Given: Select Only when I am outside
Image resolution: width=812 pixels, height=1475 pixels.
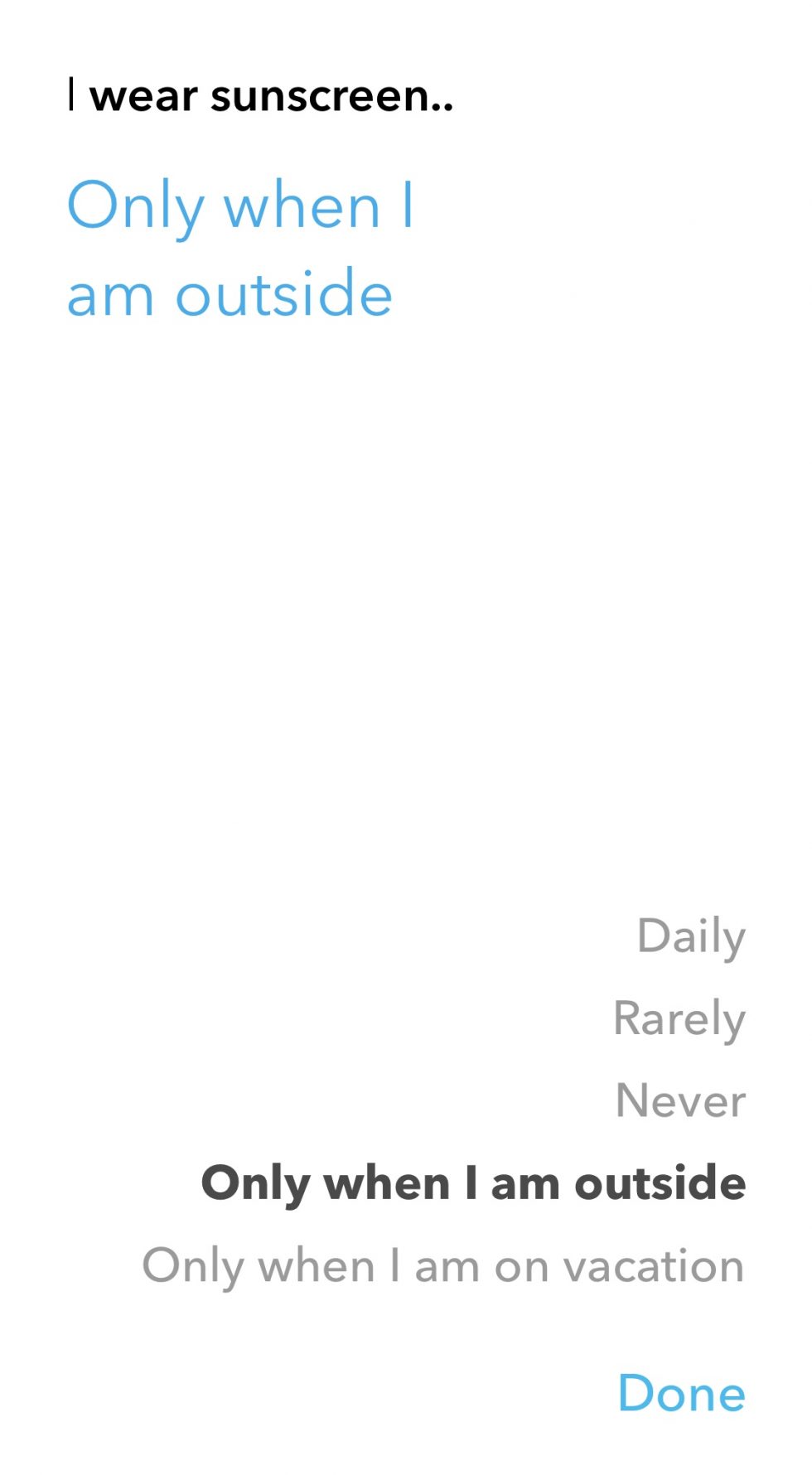Looking at the screenshot, I should tap(473, 1184).
